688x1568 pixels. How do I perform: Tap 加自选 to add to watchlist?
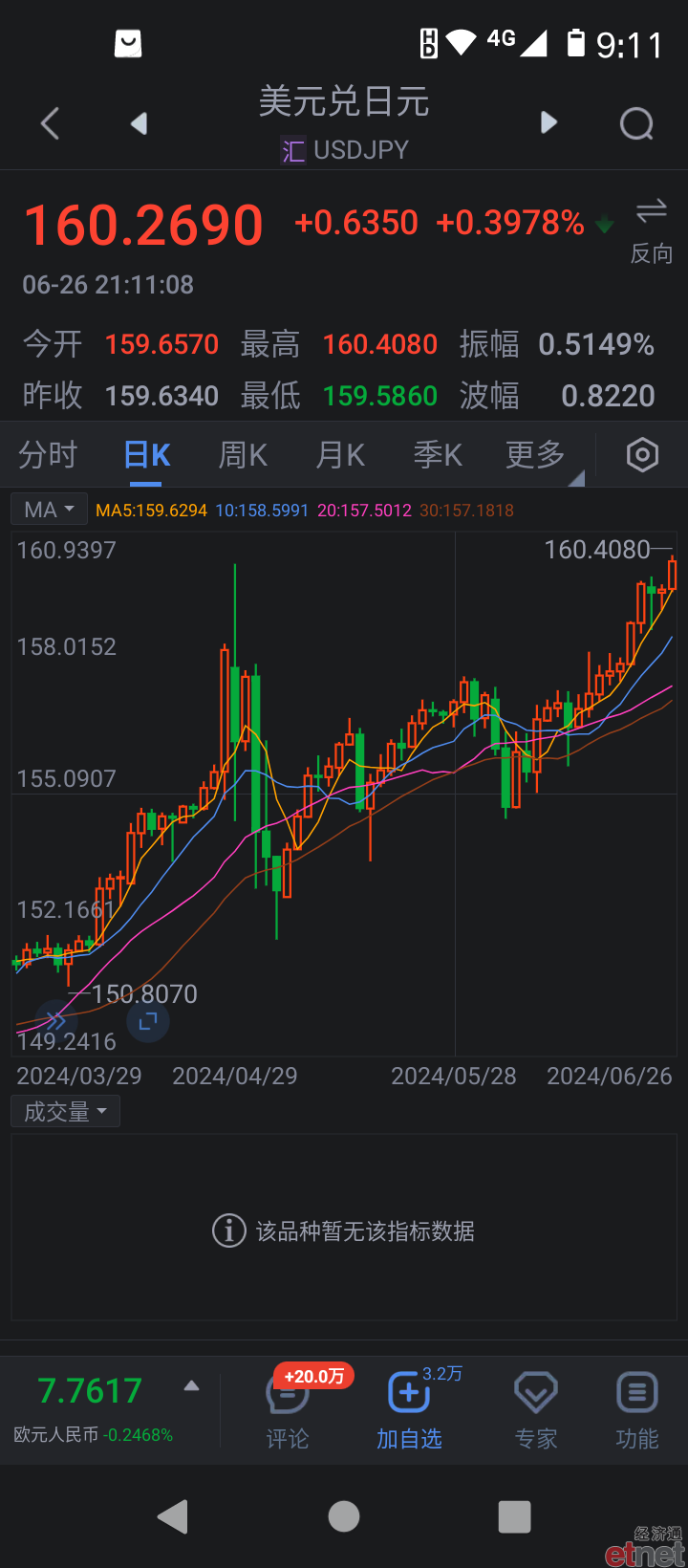(409, 1408)
